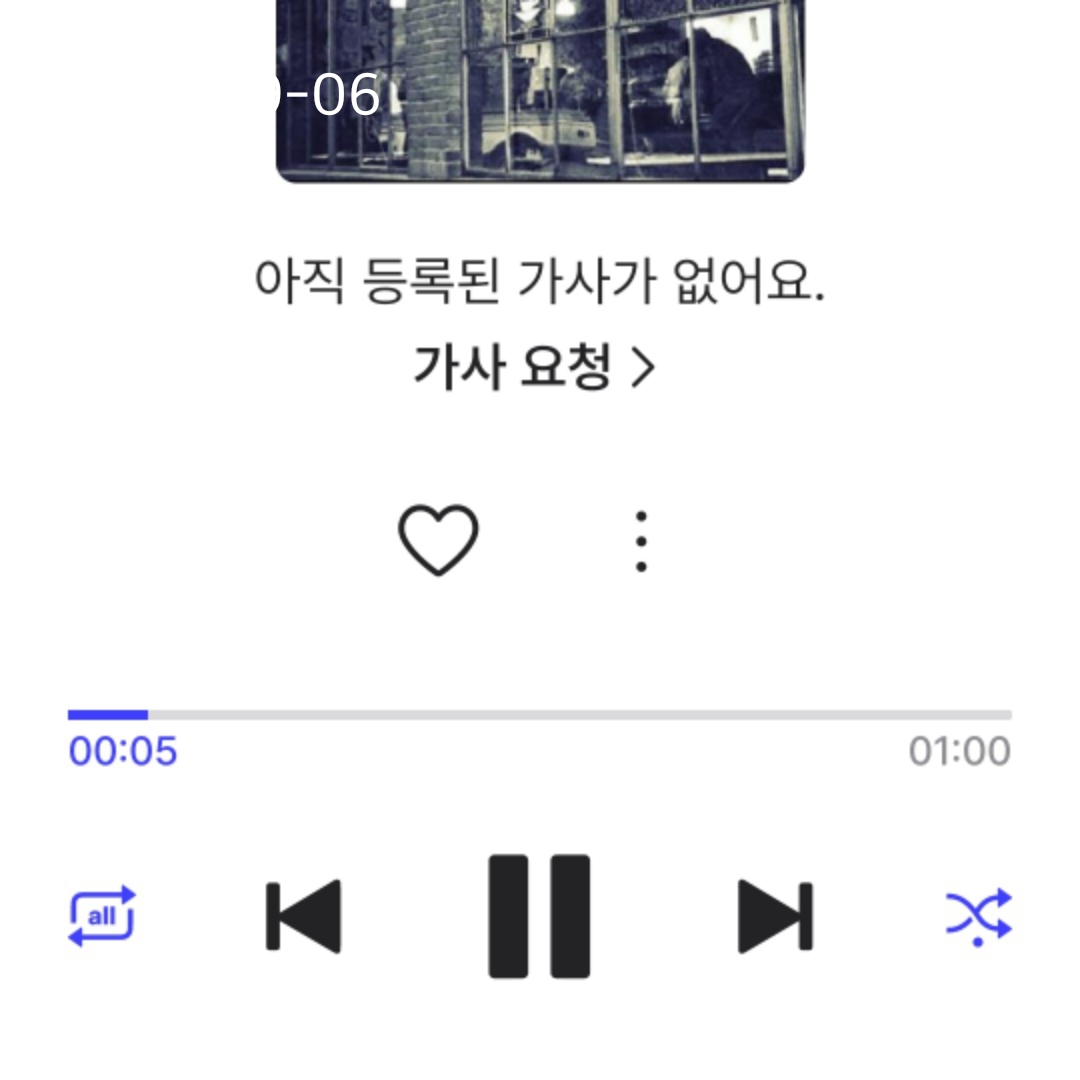Open the three-dot more options menu

pyautogui.click(x=641, y=541)
